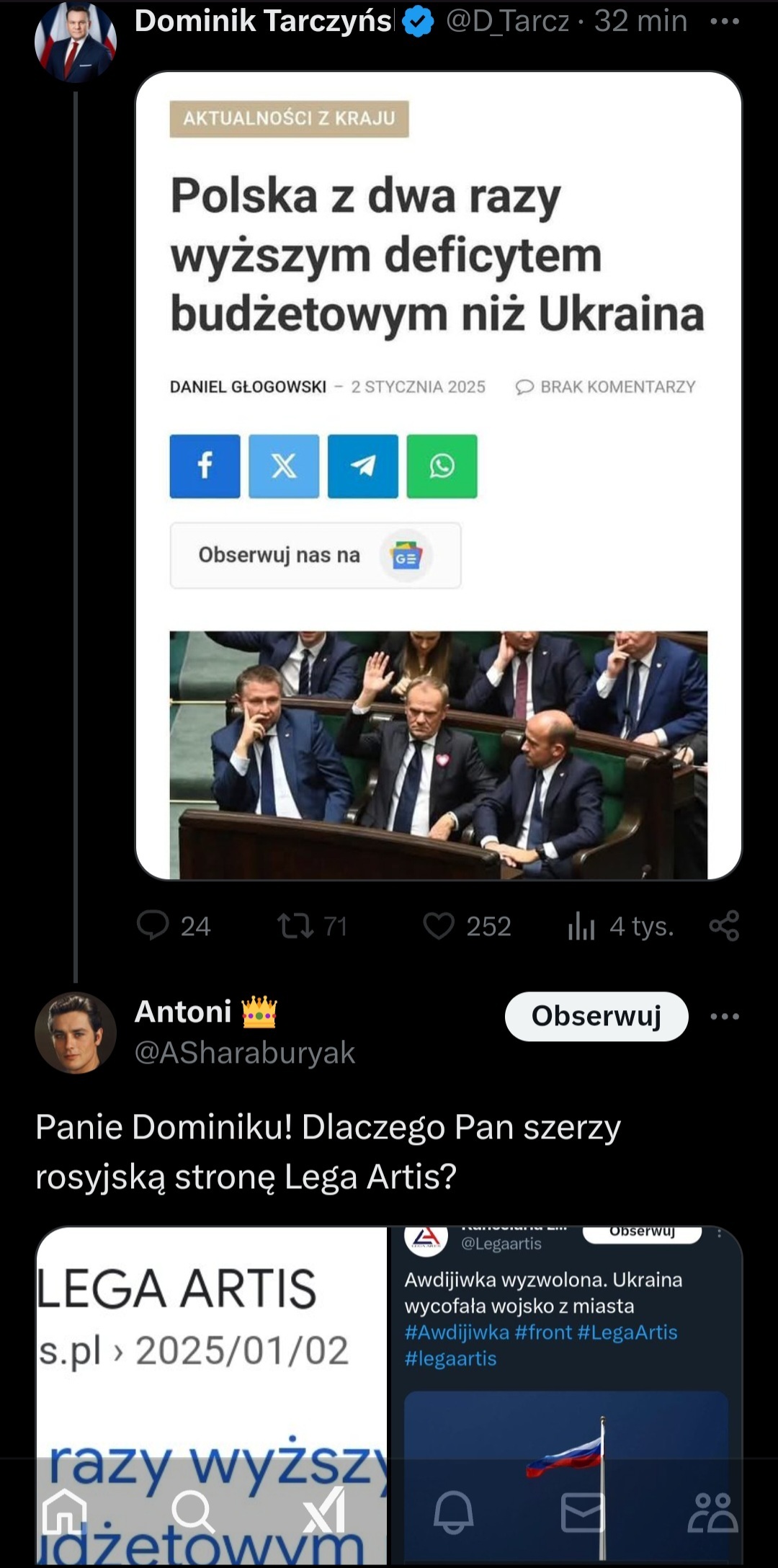Repost Dominik Tarczyński's post
This screenshot has width=778, height=1568.
pyautogui.click(x=295, y=926)
